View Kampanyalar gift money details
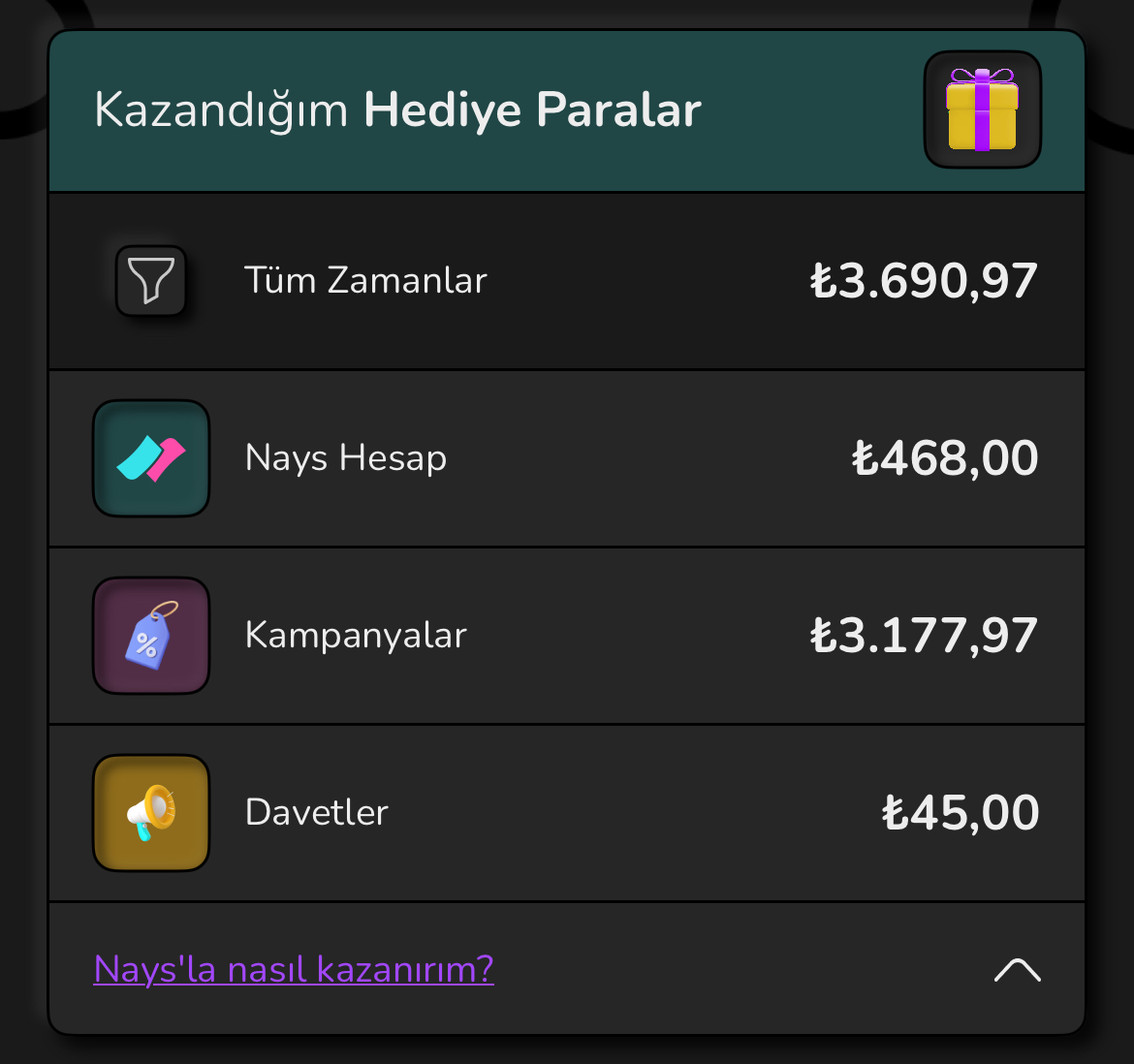The image size is (1134, 1064). pyautogui.click(x=566, y=636)
